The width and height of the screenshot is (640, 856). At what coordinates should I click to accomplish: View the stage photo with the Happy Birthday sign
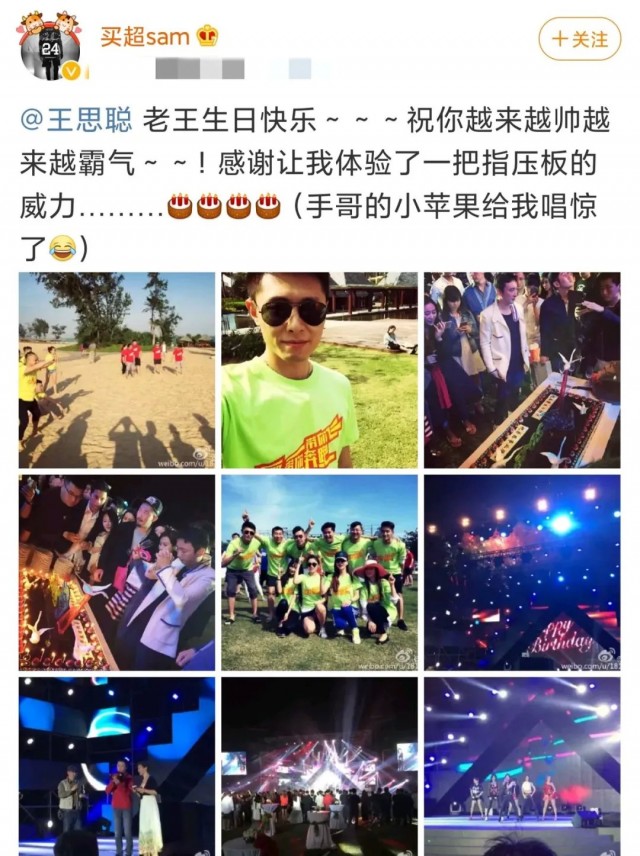(522, 572)
